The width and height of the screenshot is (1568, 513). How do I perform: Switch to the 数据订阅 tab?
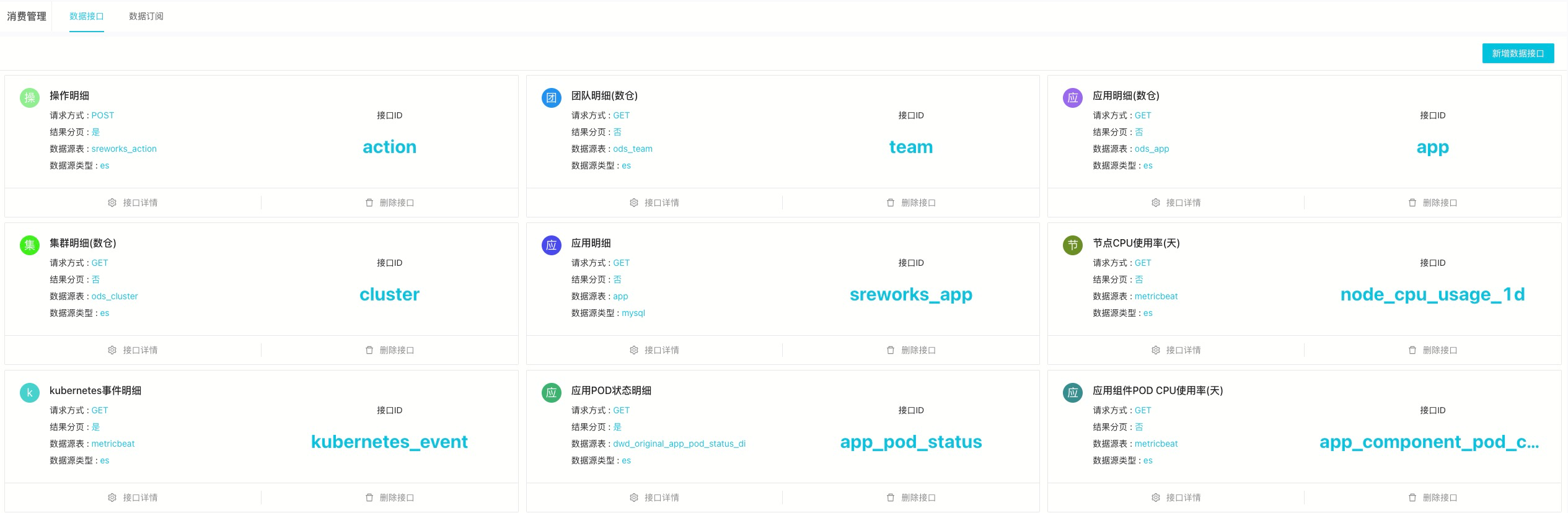[146, 16]
